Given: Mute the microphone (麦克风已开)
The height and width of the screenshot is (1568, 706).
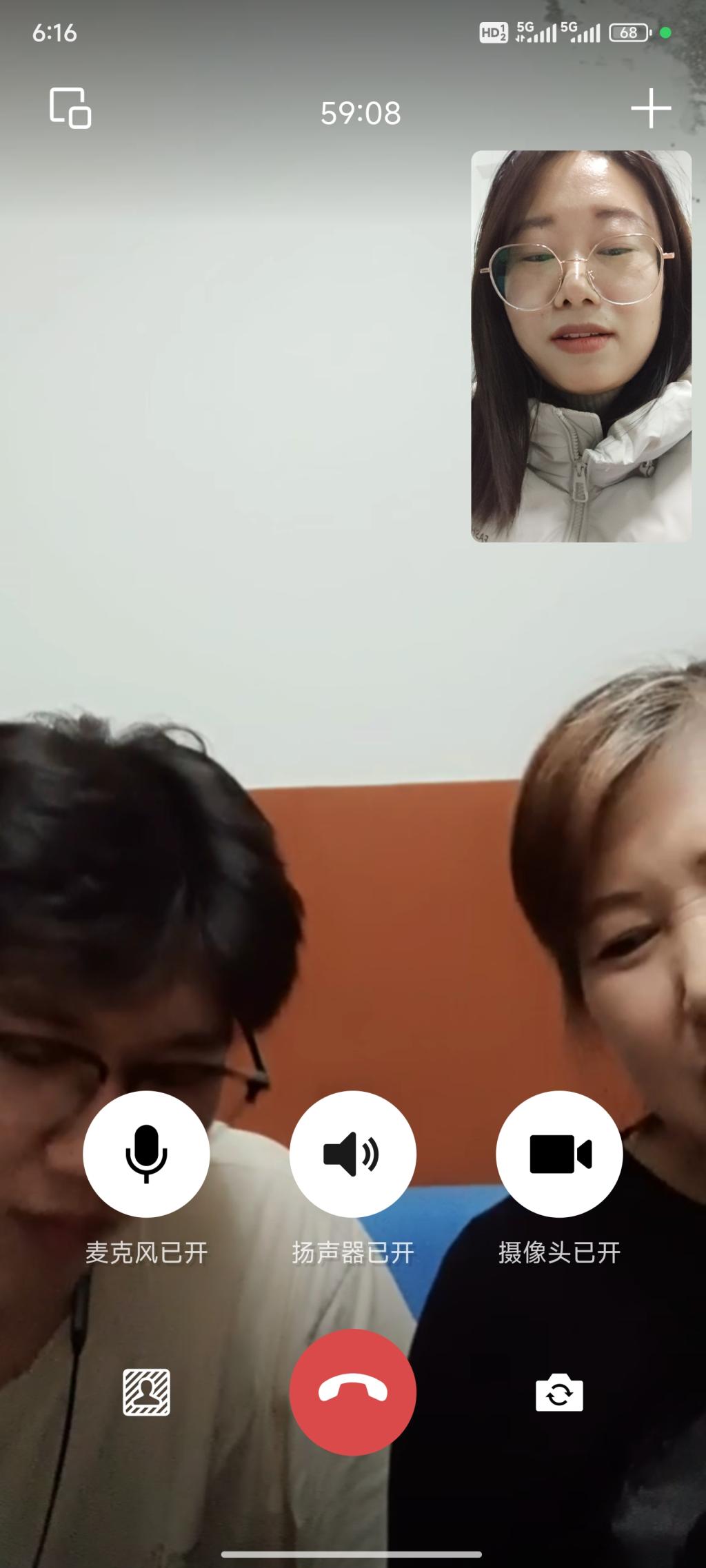Looking at the screenshot, I should coord(146,1154).
